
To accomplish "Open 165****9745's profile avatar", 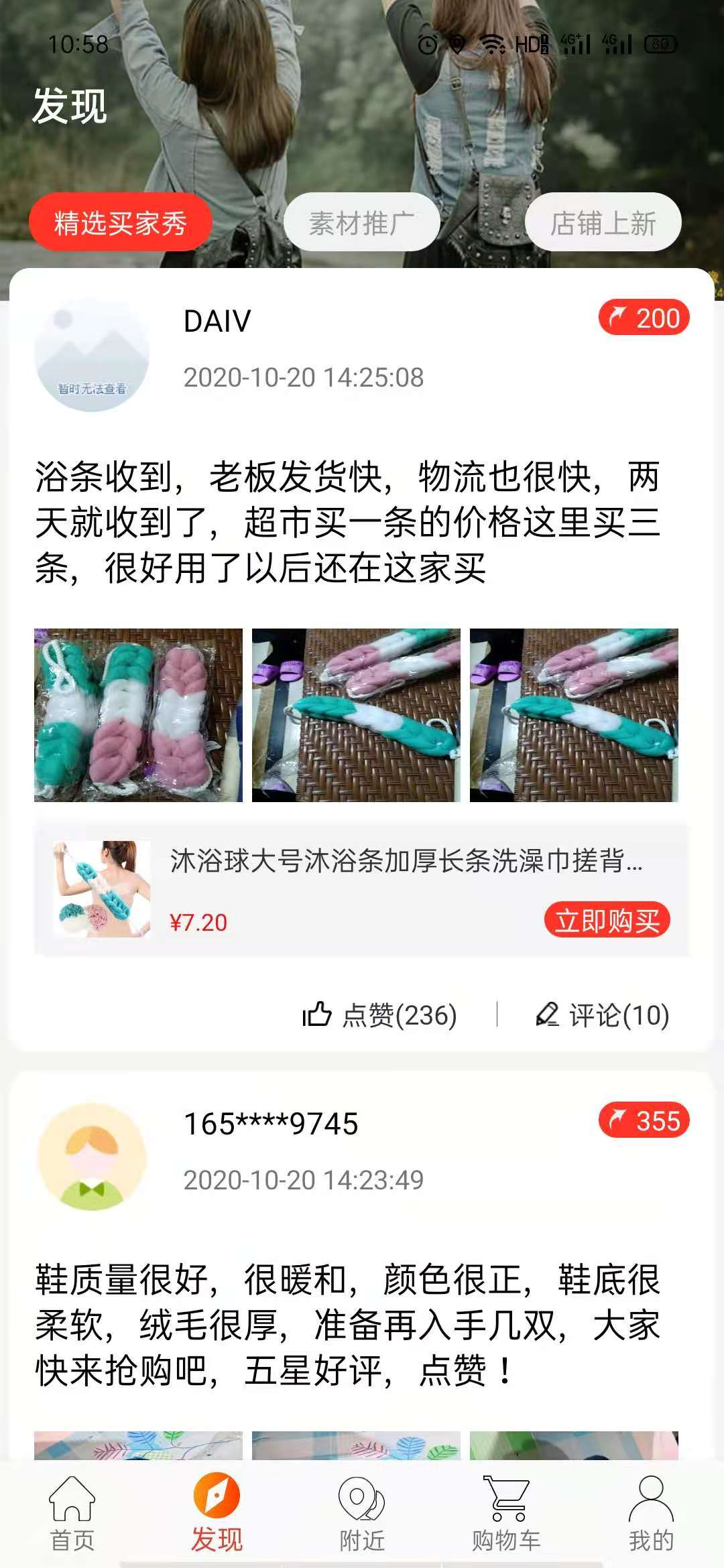I will 92,1157.
